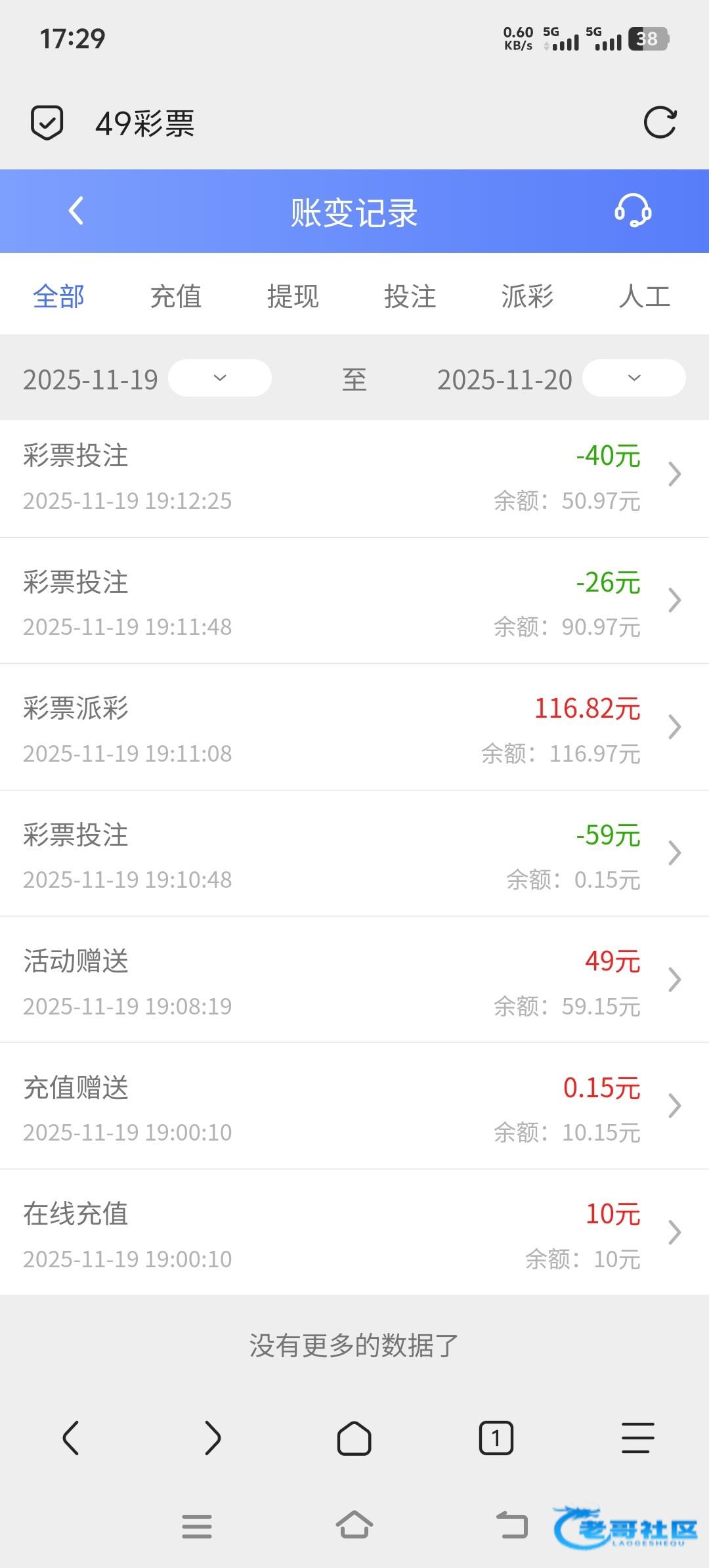Contact customer service via headset icon

point(632,211)
